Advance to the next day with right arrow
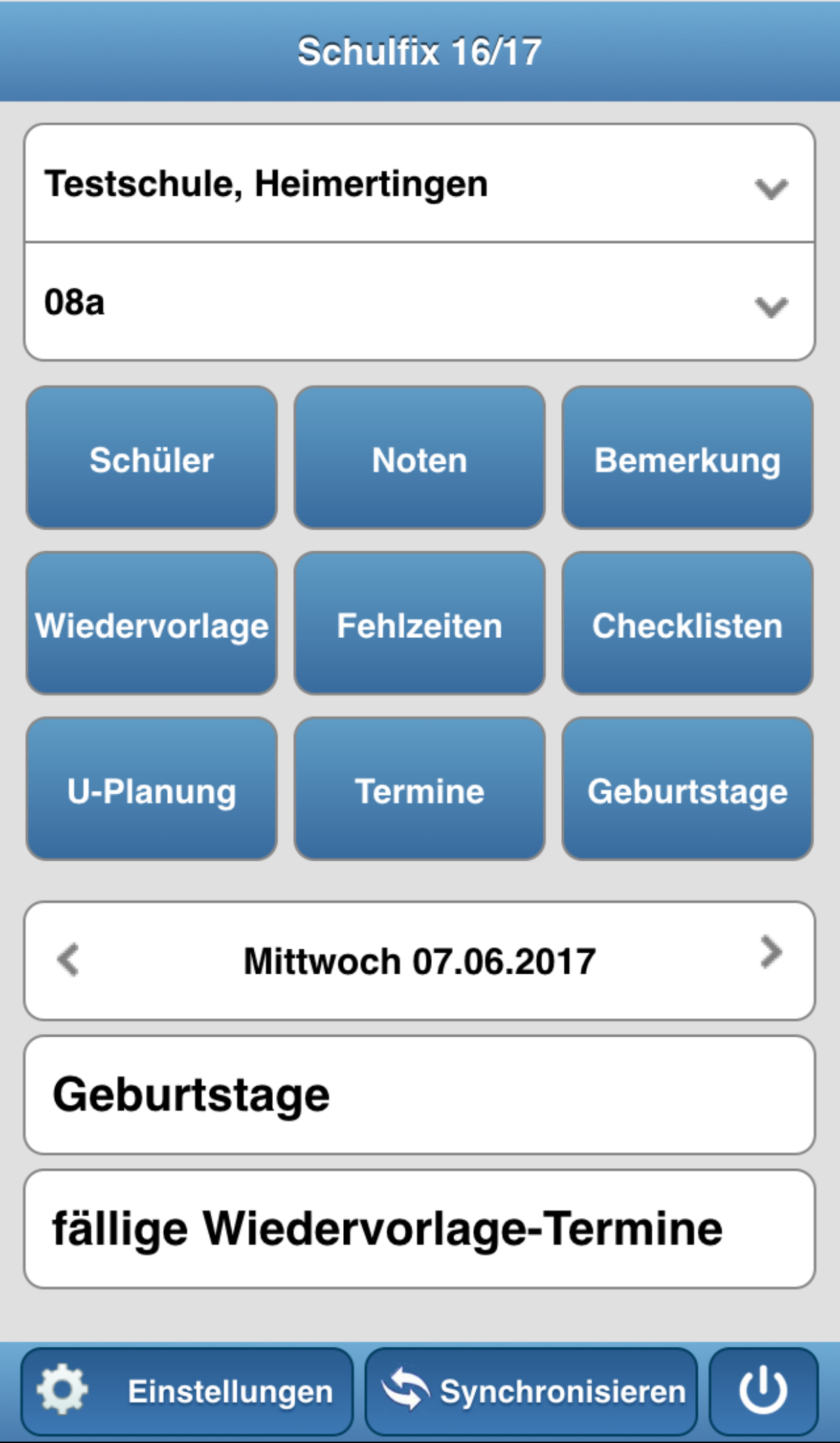This screenshot has width=840, height=1443. (x=771, y=953)
